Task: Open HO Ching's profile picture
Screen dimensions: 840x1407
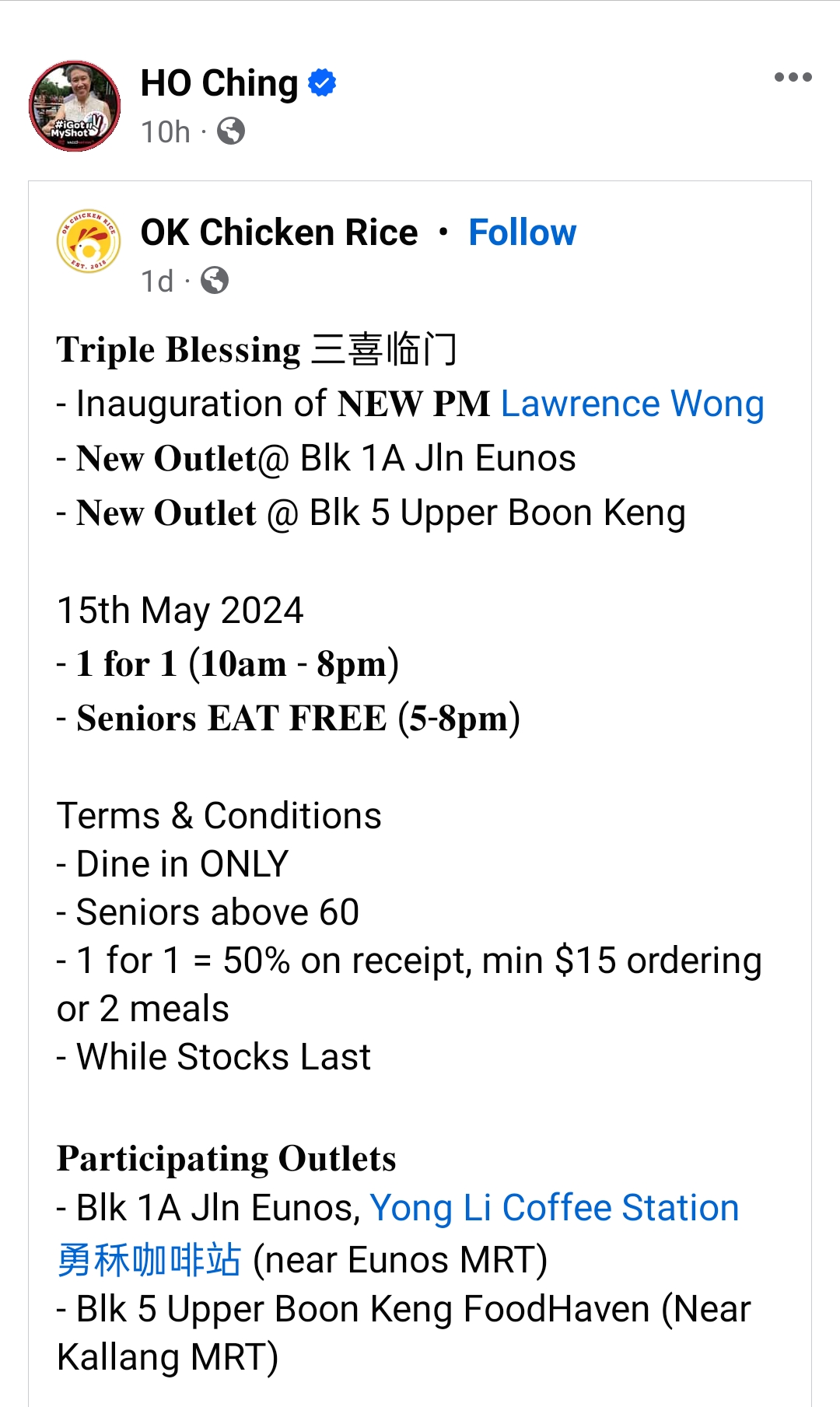Action: point(75,106)
